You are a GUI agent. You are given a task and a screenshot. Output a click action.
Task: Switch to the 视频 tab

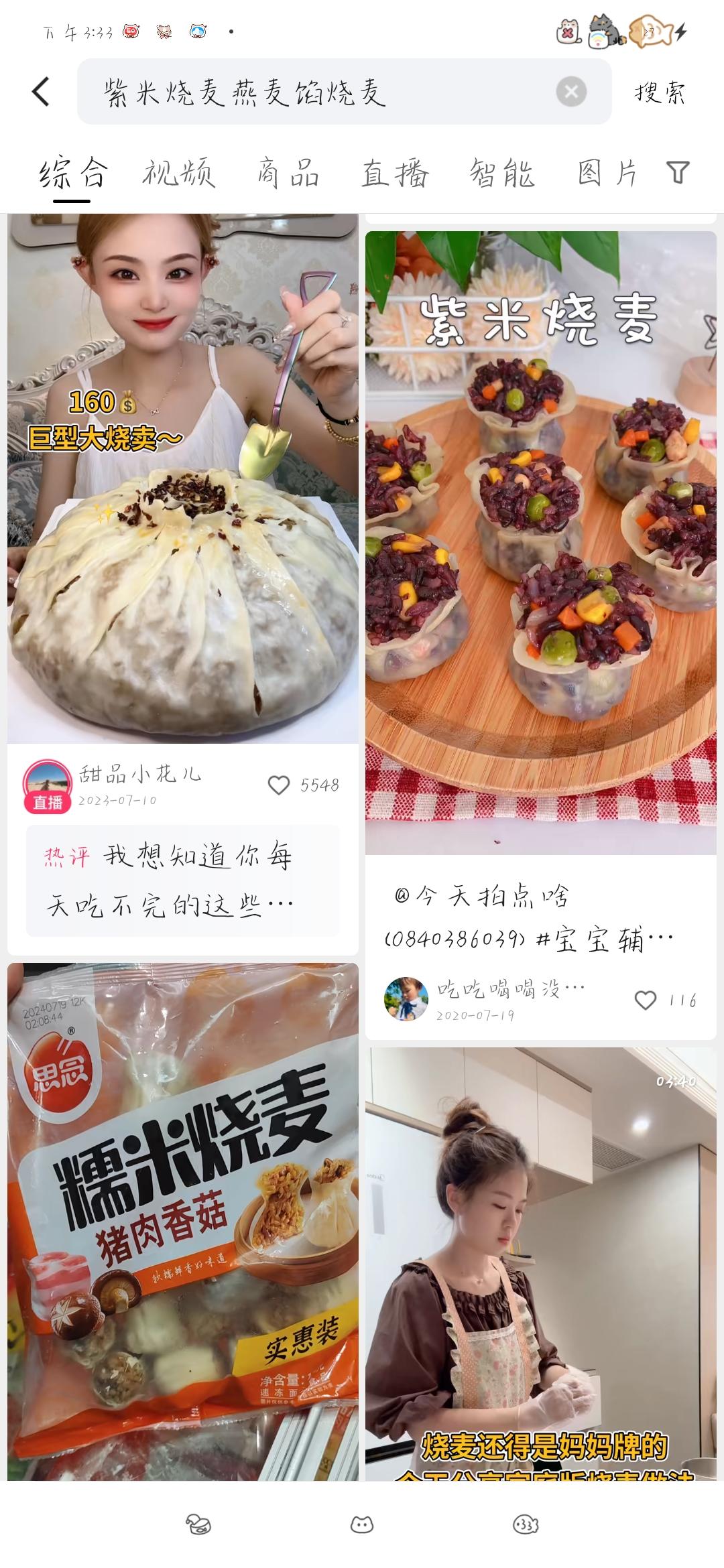pyautogui.click(x=178, y=173)
